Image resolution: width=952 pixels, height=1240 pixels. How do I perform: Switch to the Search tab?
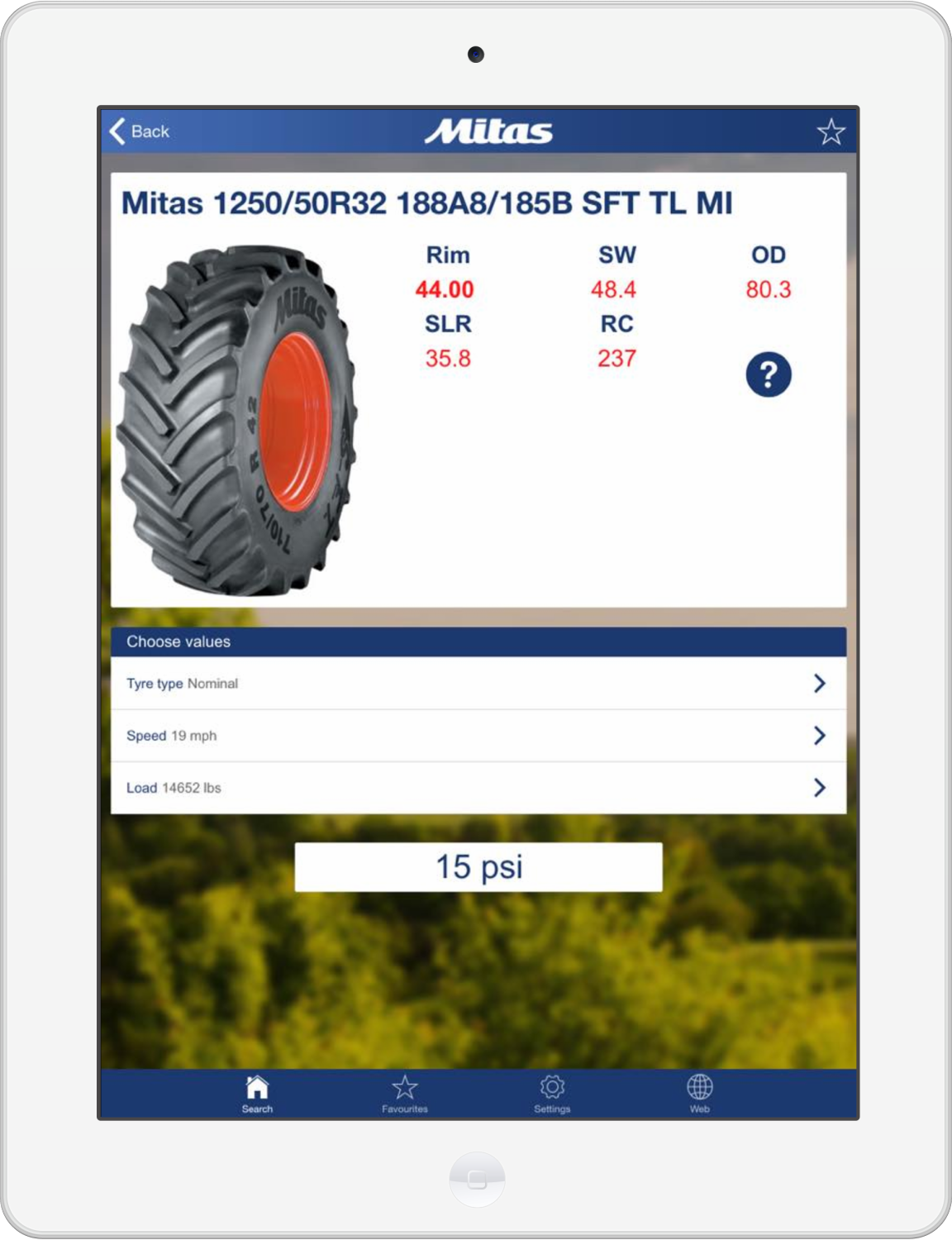(257, 1094)
